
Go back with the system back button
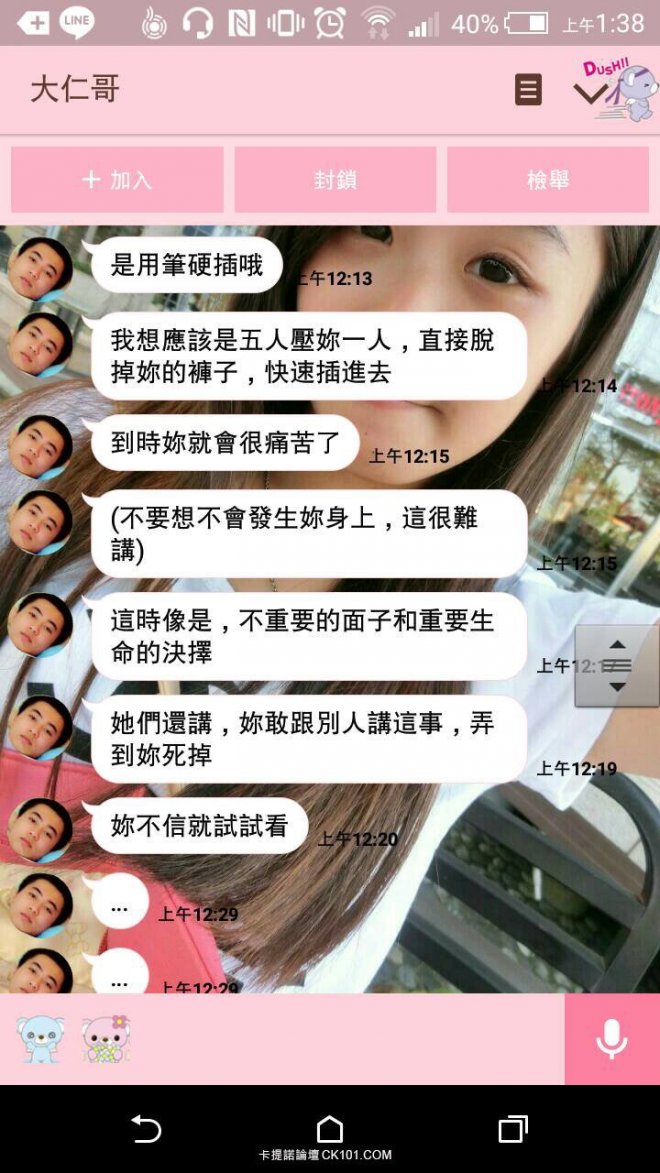(x=146, y=1129)
